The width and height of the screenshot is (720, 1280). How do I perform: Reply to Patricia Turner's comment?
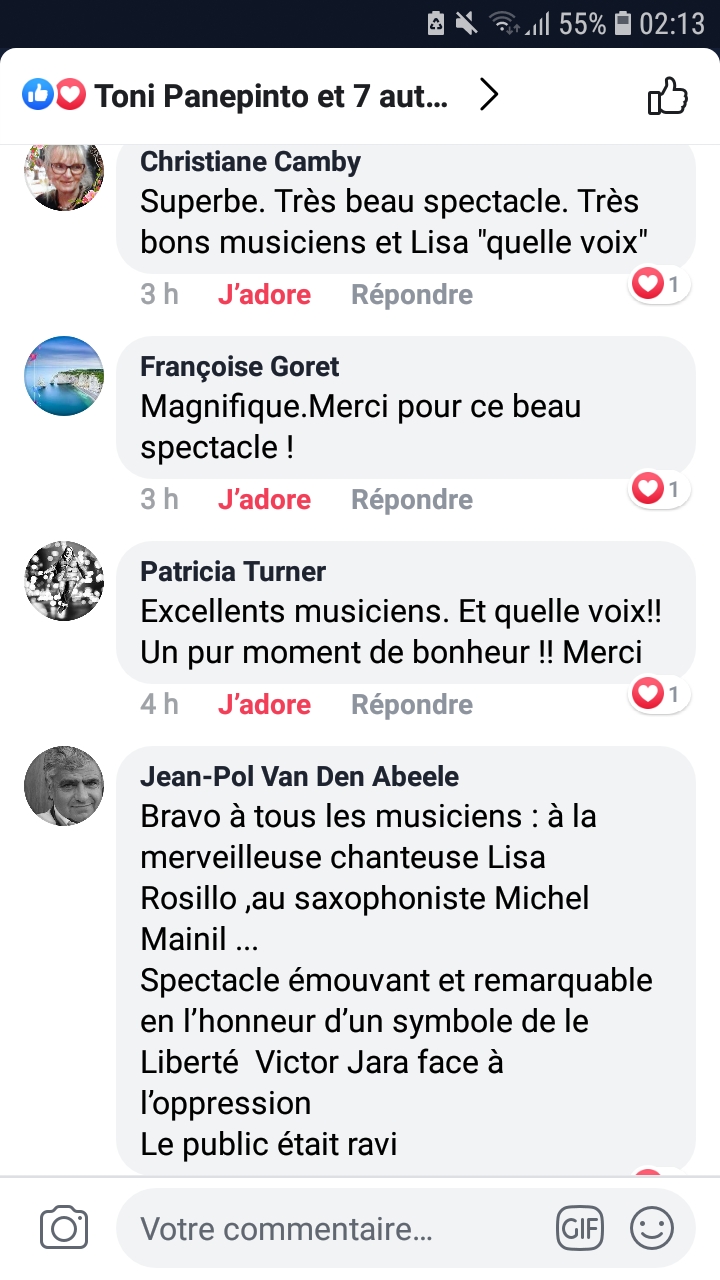click(412, 705)
